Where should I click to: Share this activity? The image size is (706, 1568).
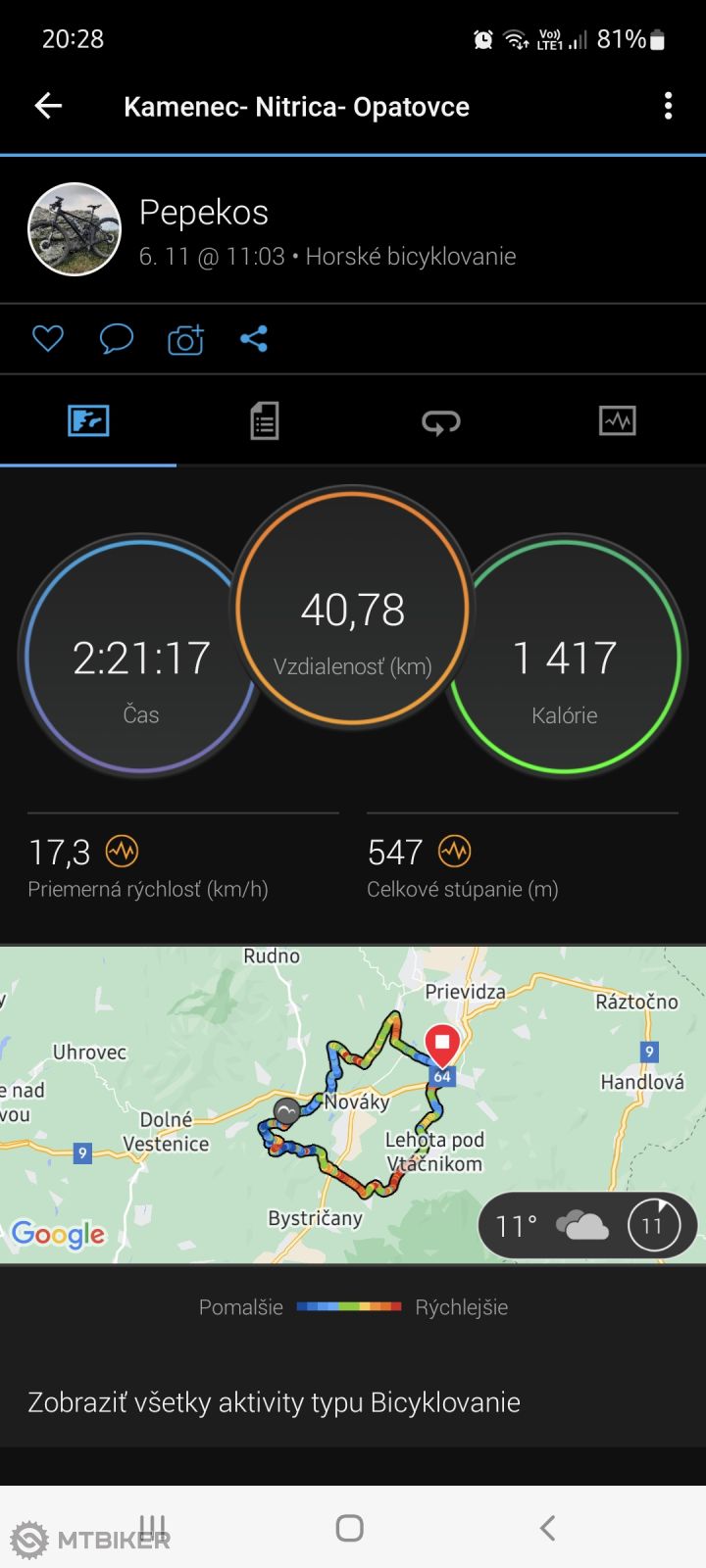254,339
